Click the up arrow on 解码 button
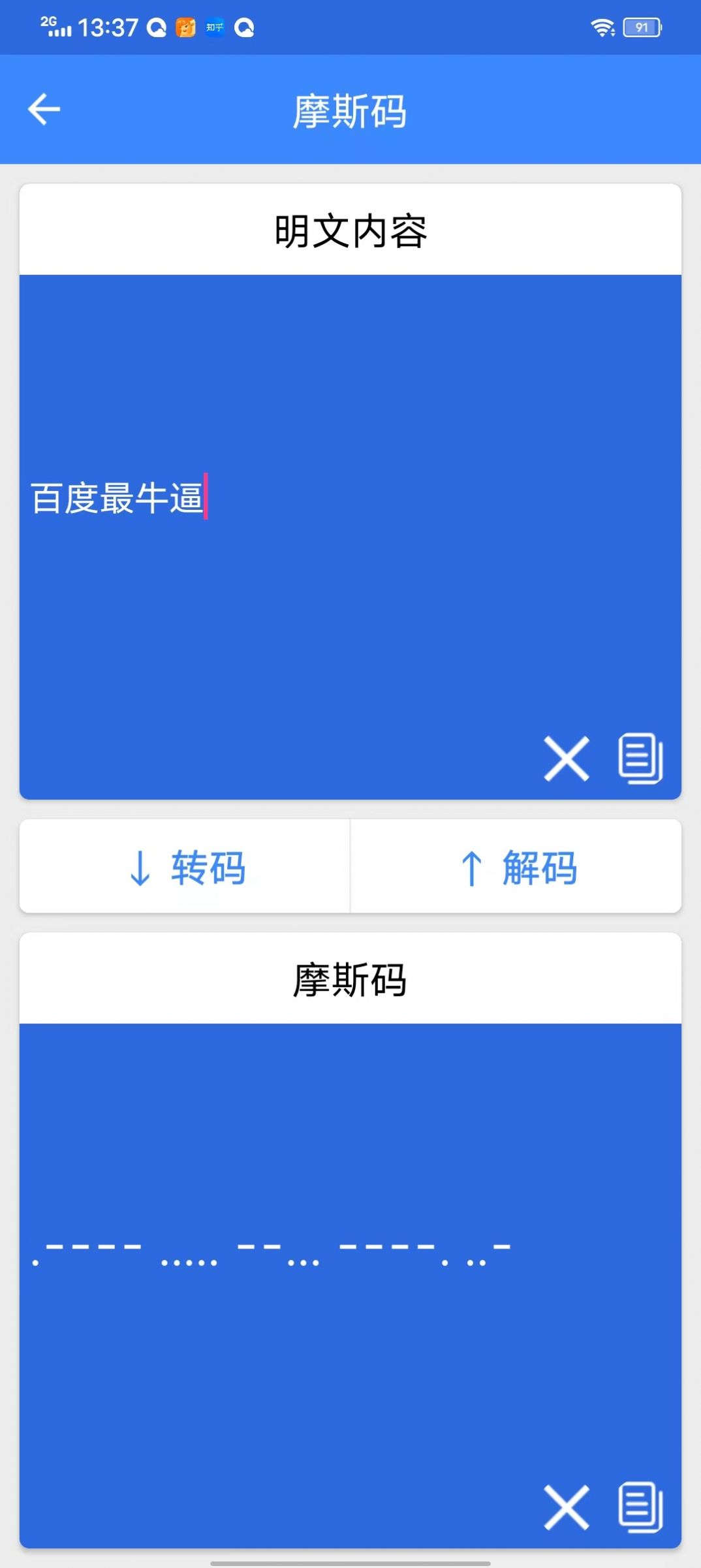The height and width of the screenshot is (1568, 701). point(472,868)
